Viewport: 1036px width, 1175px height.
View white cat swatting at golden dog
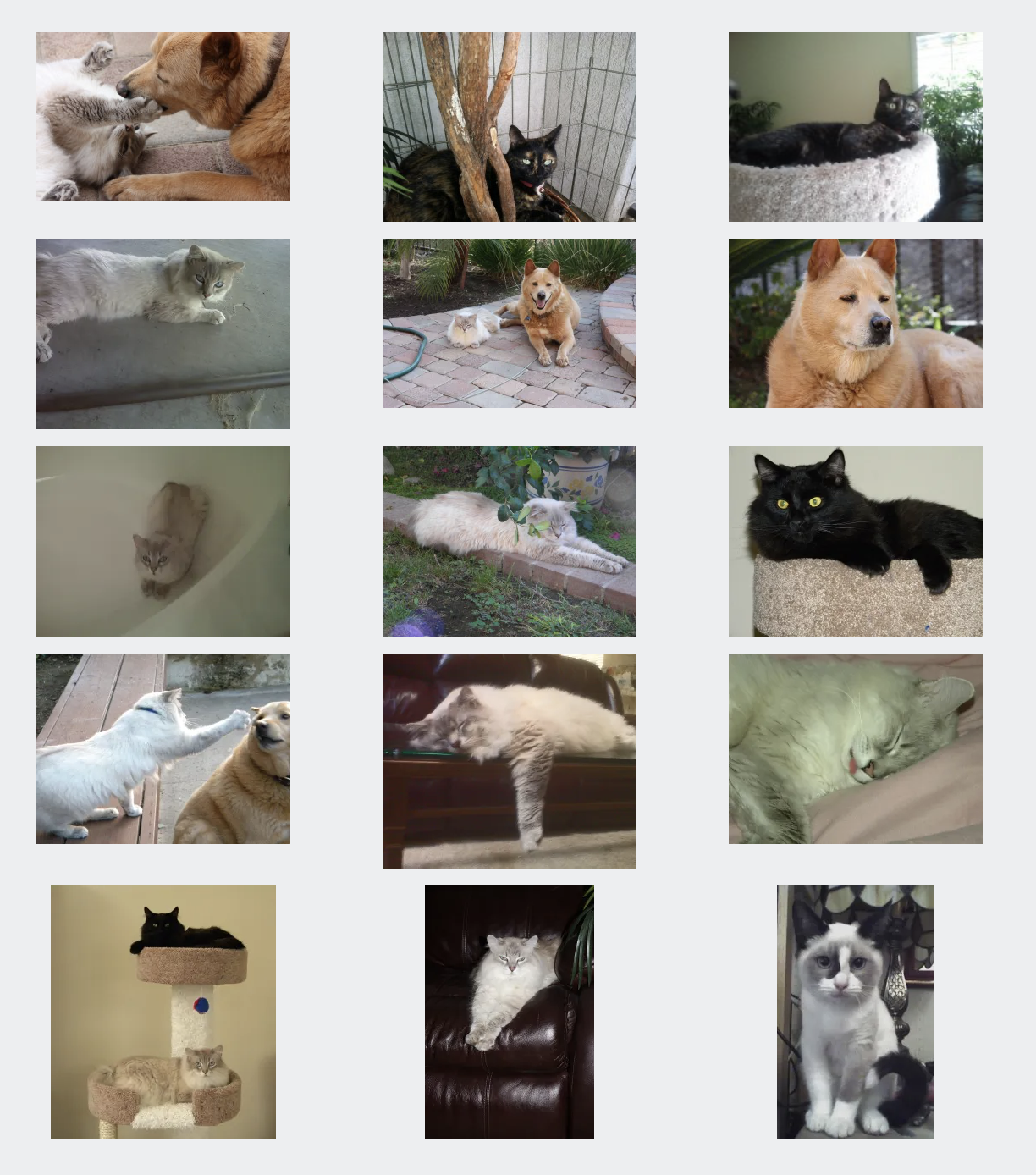pos(163,748)
